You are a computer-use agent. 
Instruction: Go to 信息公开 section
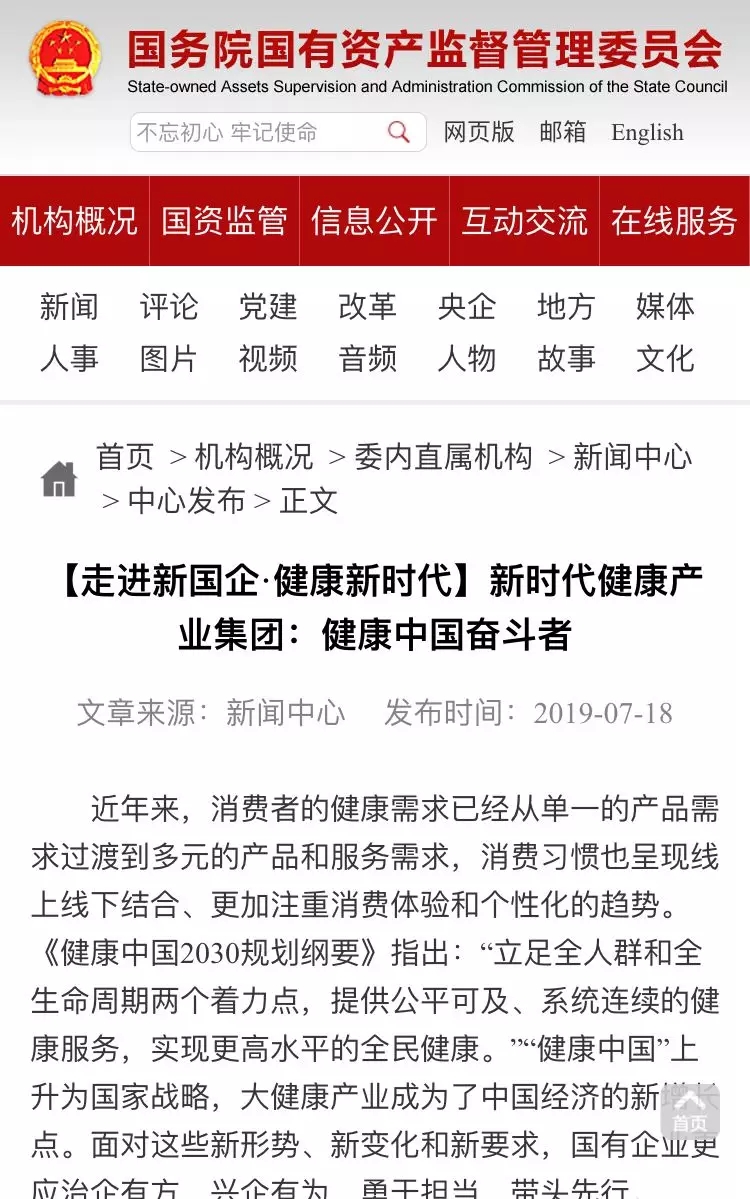(374, 221)
